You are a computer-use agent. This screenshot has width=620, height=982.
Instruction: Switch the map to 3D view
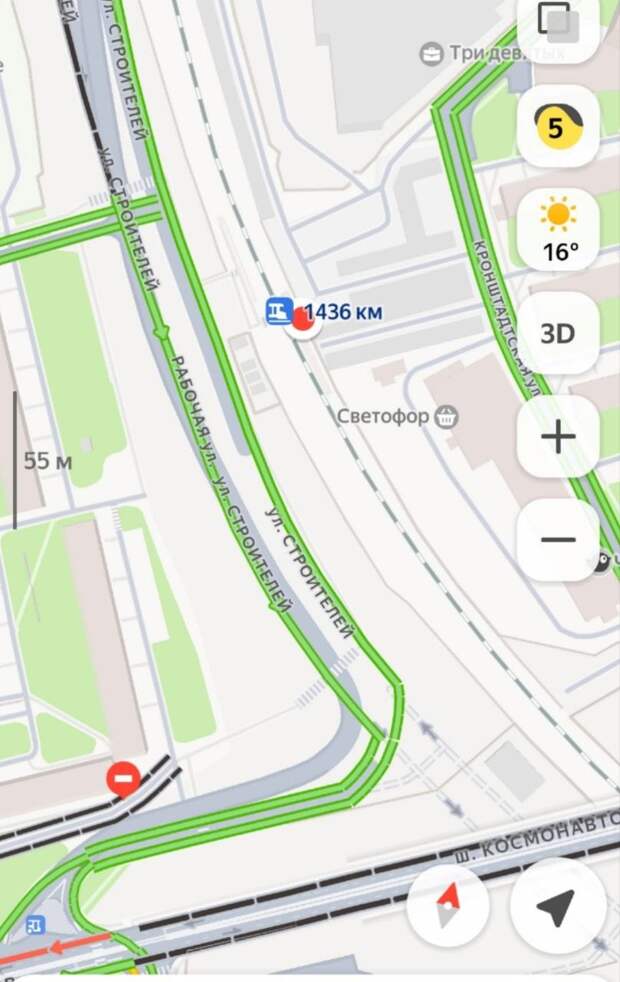coord(558,334)
